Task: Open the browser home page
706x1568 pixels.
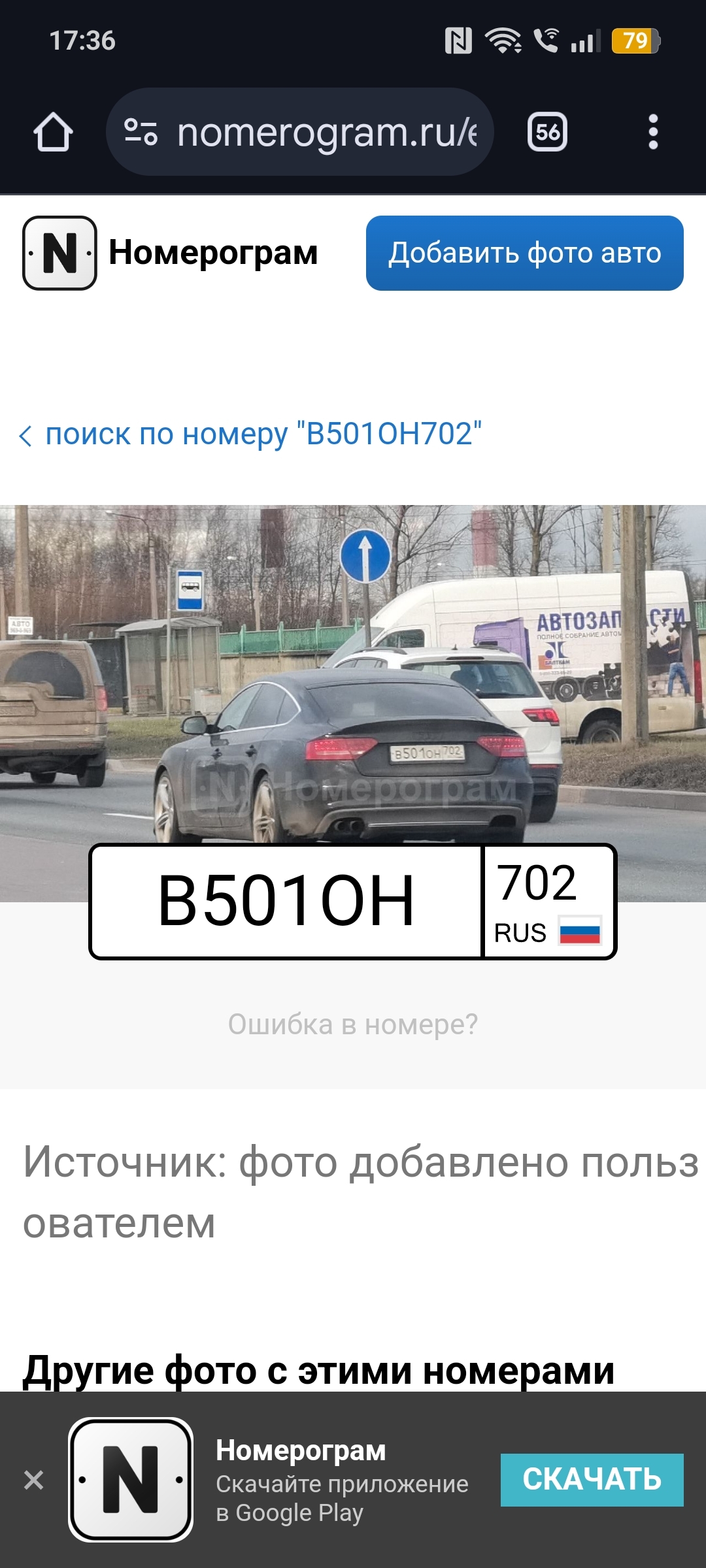Action: point(53,133)
